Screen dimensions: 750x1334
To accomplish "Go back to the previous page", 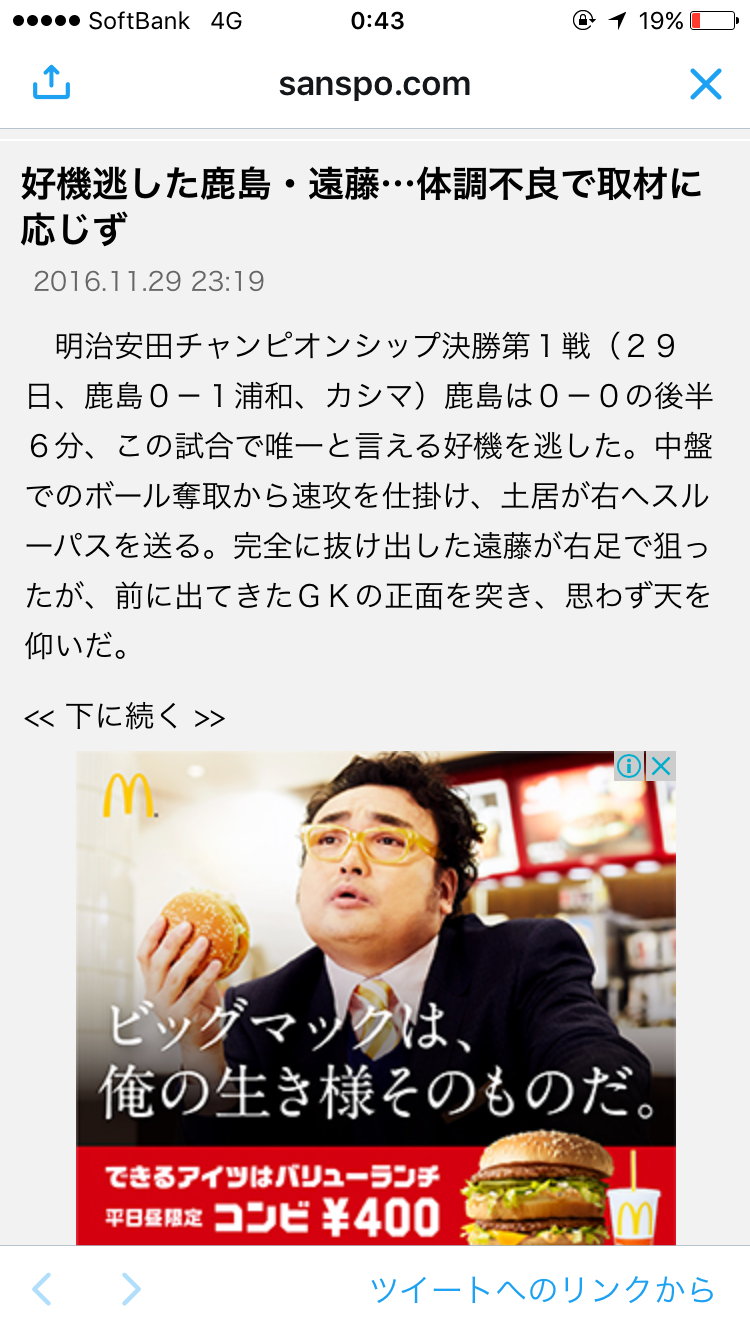I will tap(42, 1289).
